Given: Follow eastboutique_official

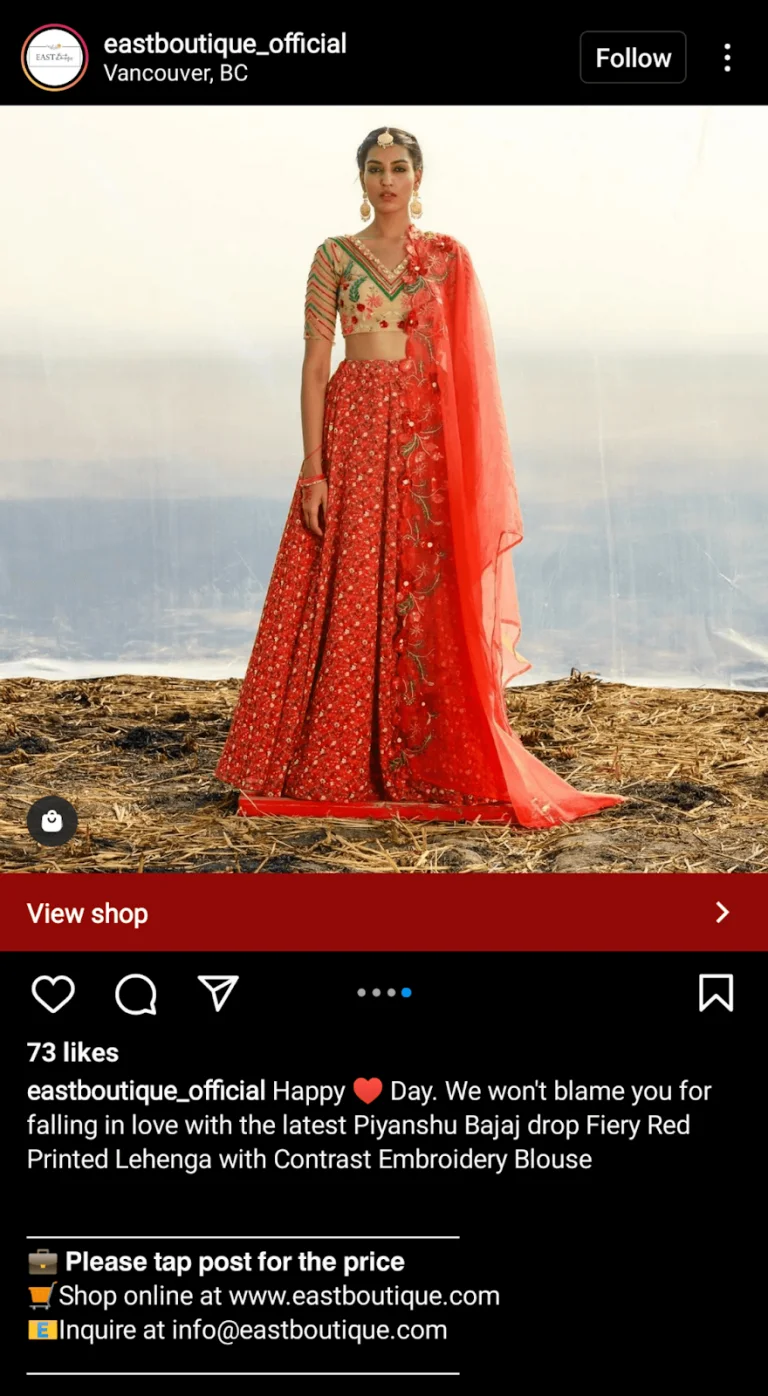Looking at the screenshot, I should 632,58.
